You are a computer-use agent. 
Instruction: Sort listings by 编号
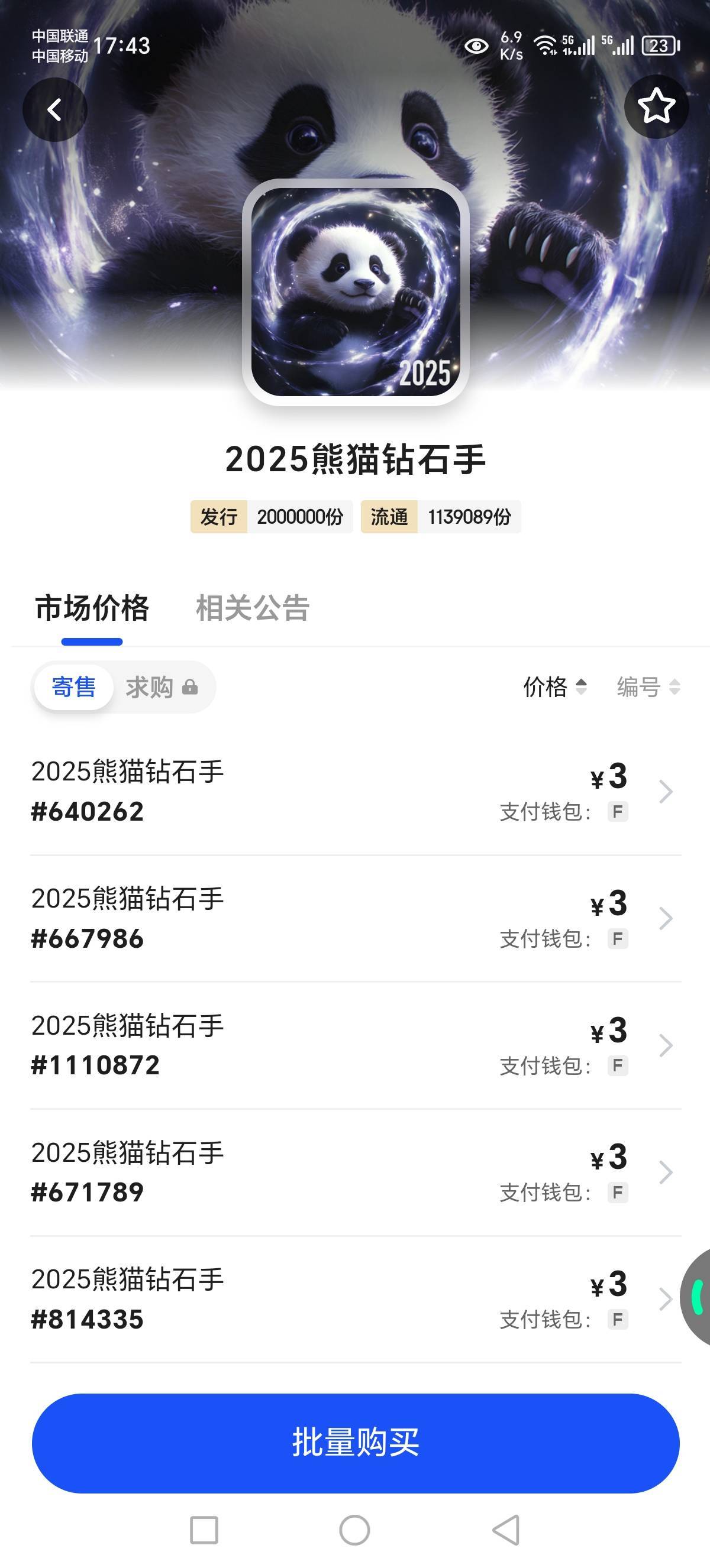tap(648, 687)
